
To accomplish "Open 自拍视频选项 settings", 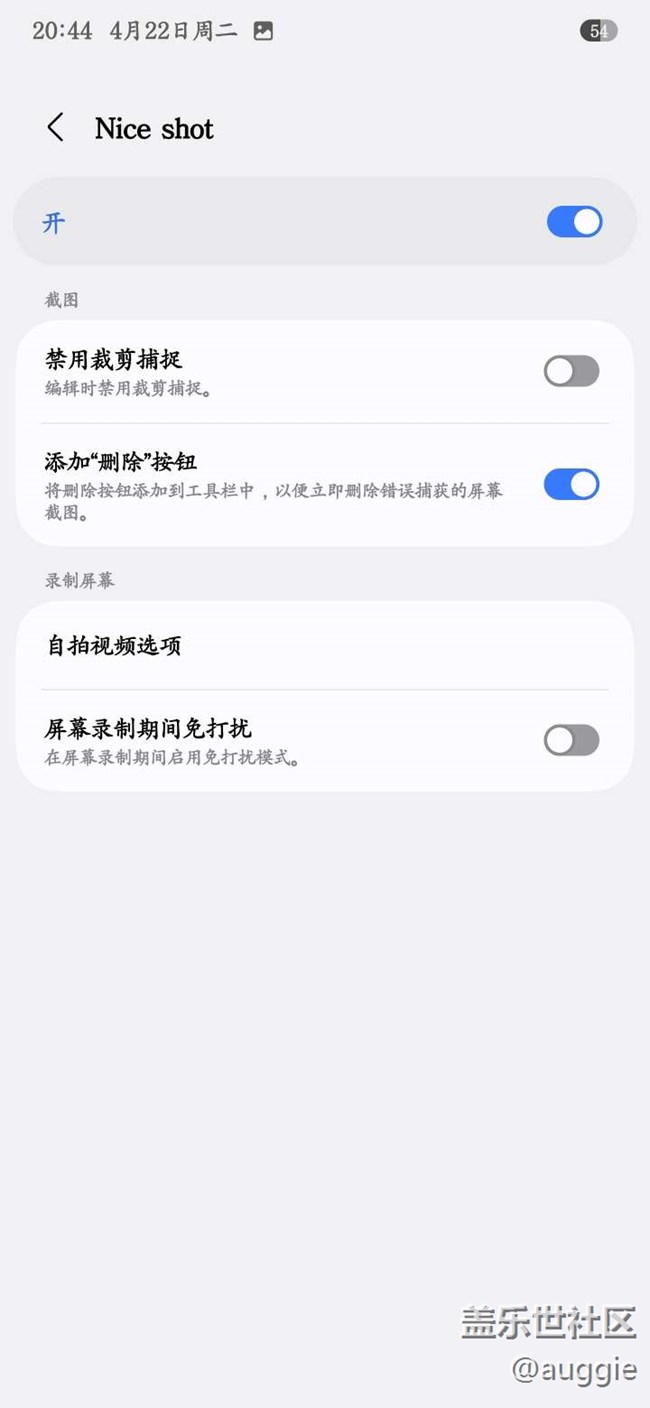I will [x=325, y=645].
